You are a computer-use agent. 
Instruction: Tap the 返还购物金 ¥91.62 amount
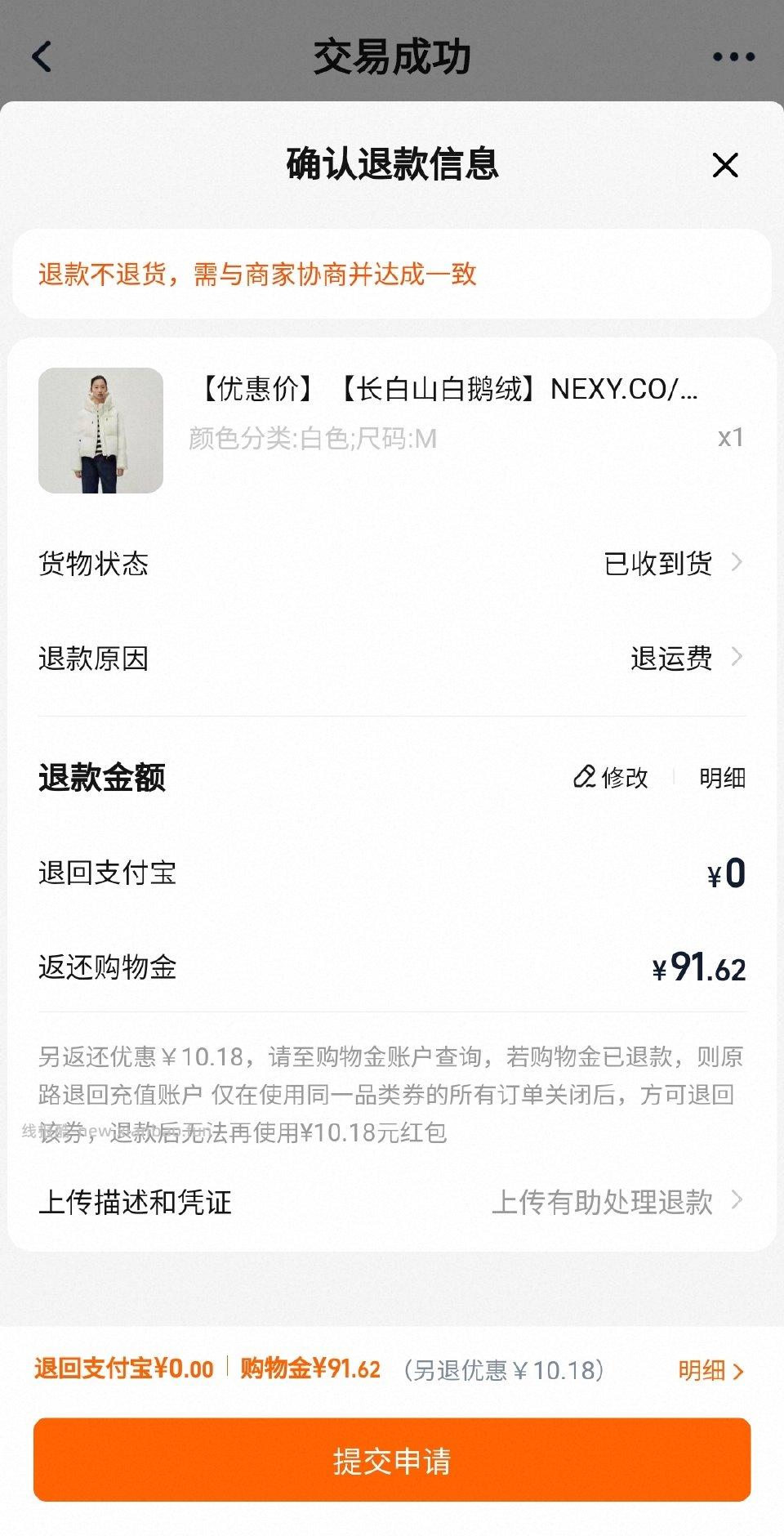tap(701, 968)
